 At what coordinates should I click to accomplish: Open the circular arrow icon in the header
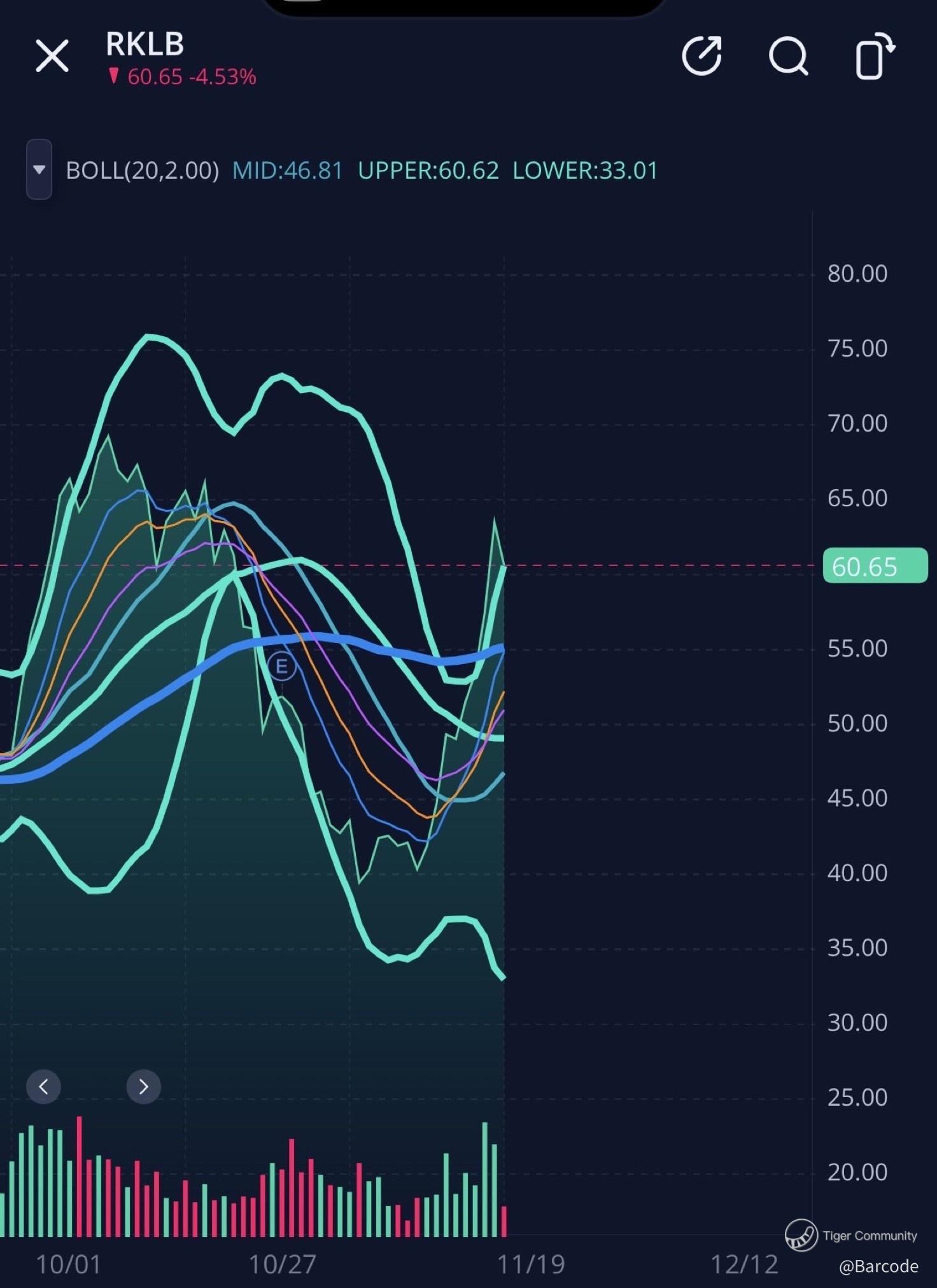pos(701,56)
